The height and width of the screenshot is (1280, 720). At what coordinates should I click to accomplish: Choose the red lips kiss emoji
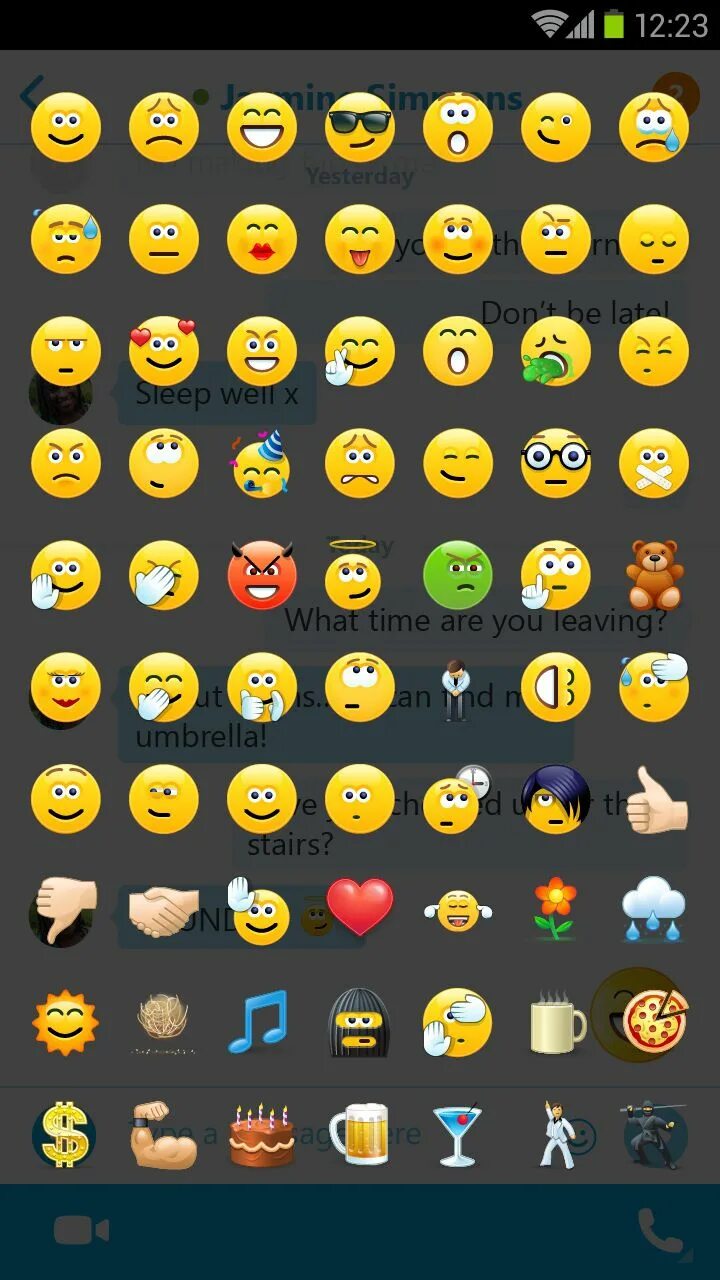(x=262, y=239)
